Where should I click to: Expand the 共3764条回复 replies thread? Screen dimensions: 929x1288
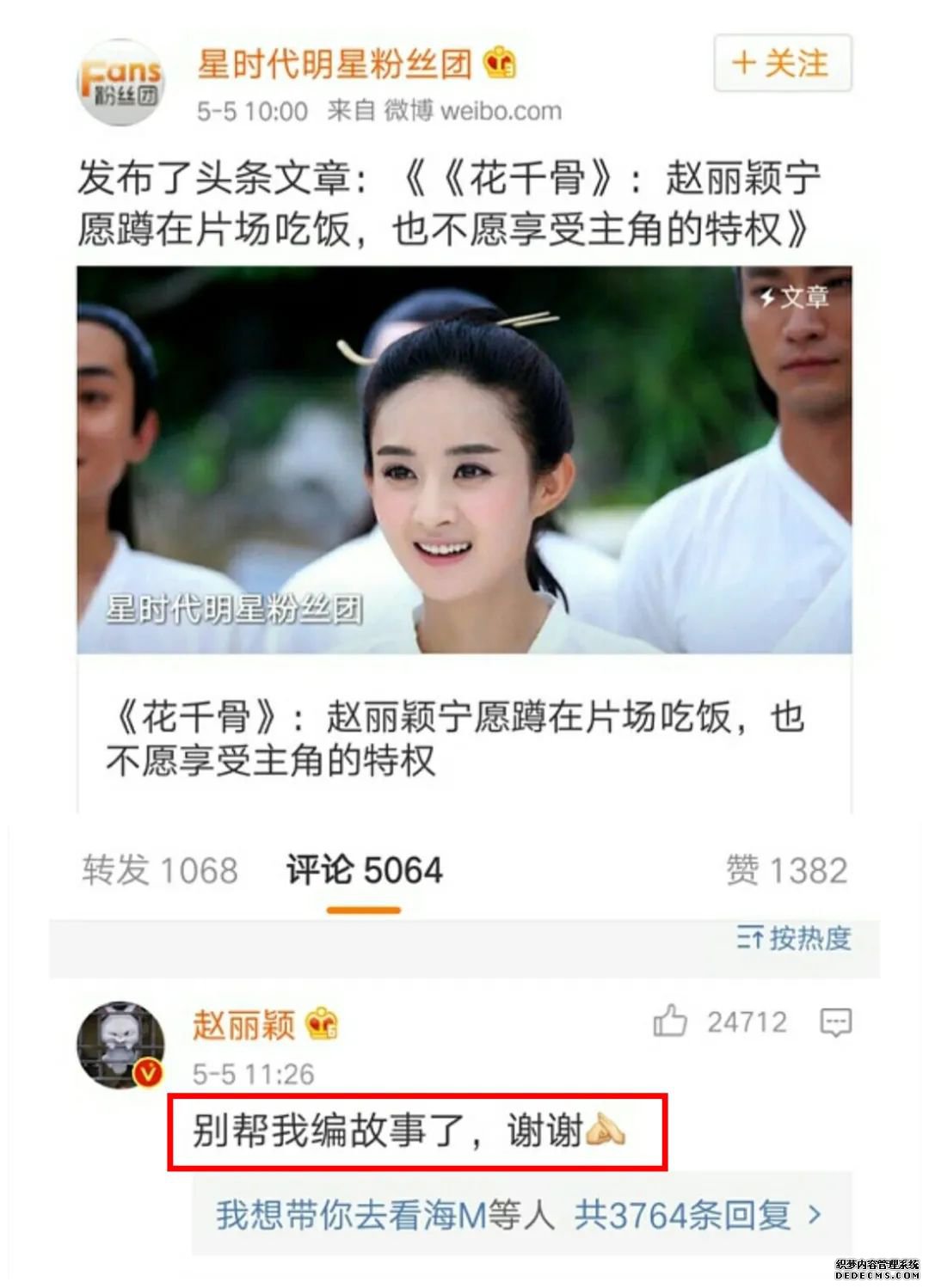point(697,1215)
